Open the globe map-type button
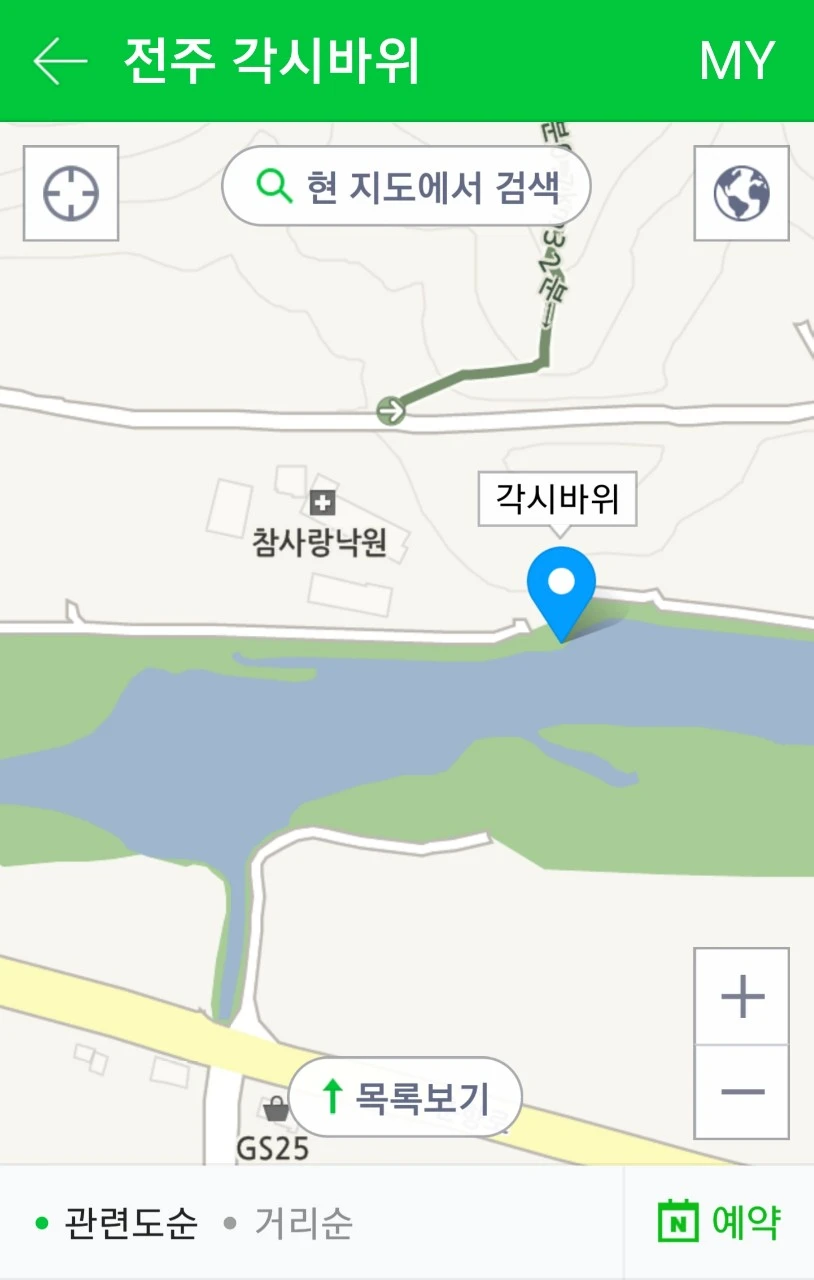The height and width of the screenshot is (1280, 814). click(x=742, y=193)
